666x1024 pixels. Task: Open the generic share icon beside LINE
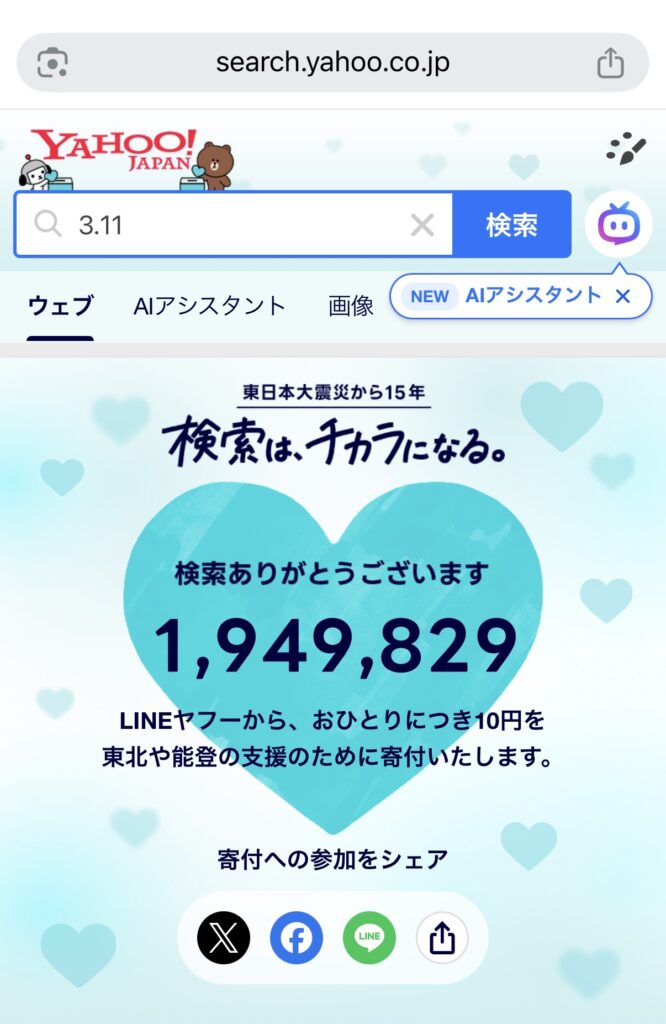442,938
